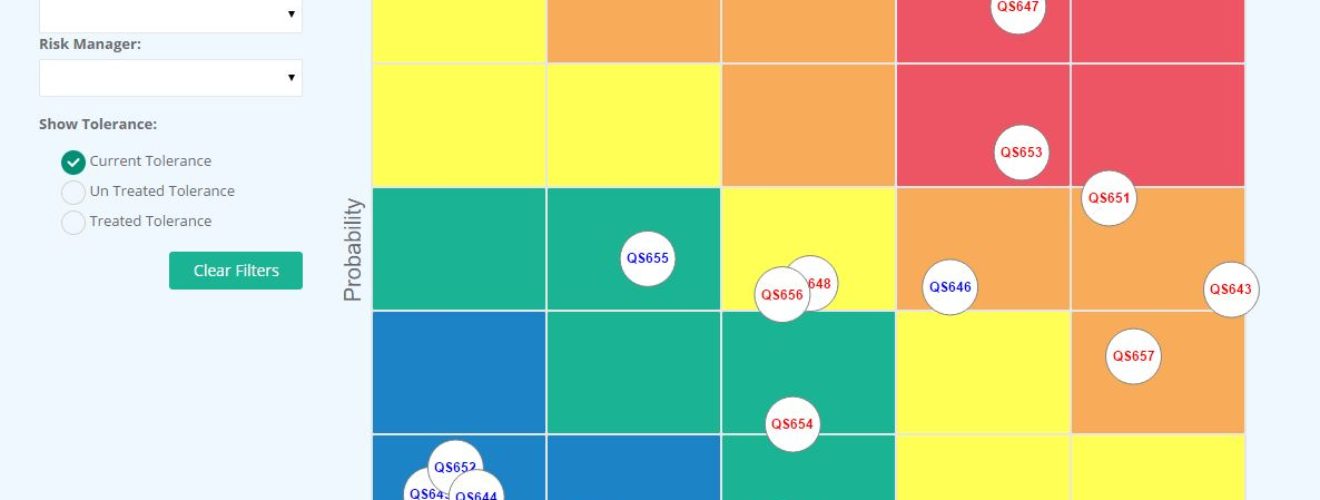This screenshot has width=1320, height=500.
Task: Select Un Treated Tolerance option
Action: click(x=74, y=192)
